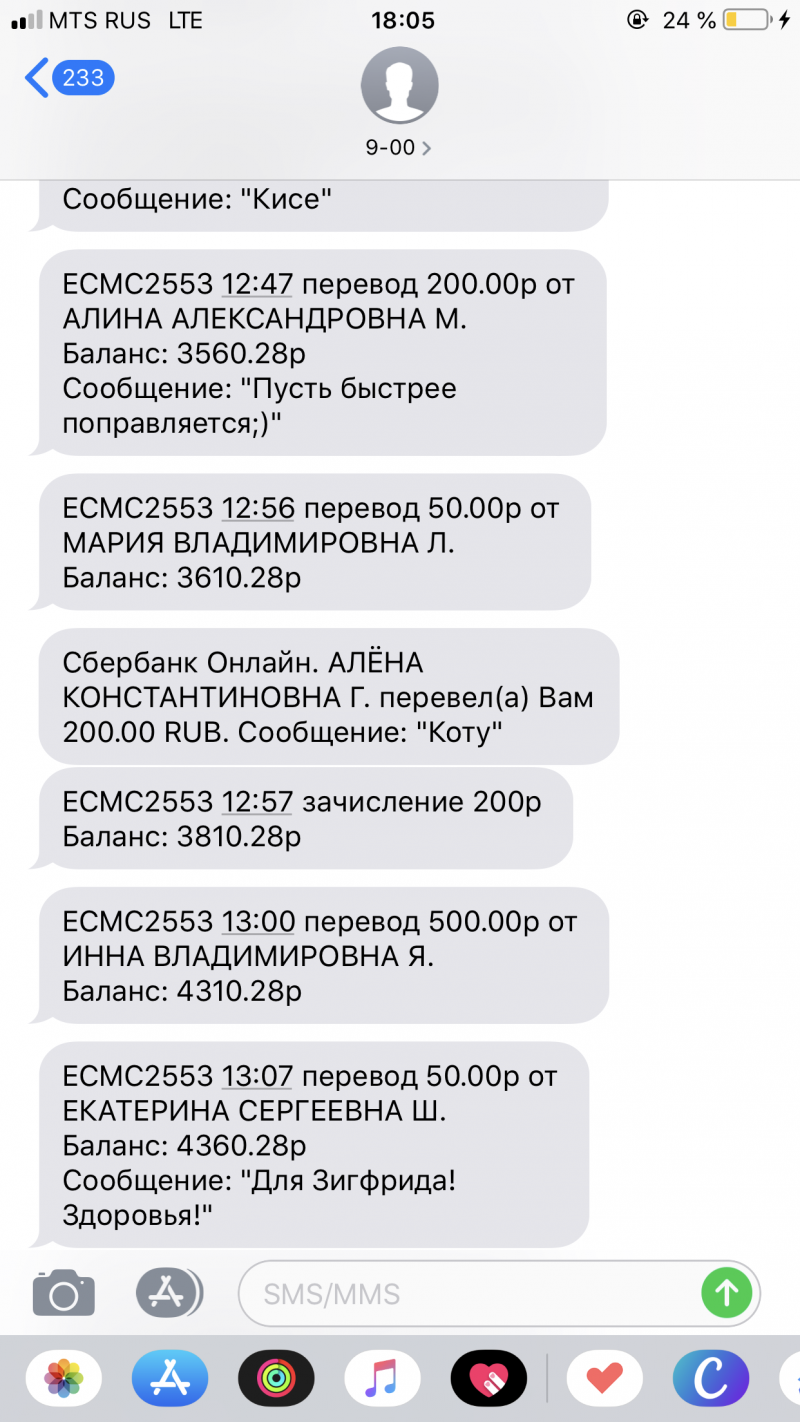Go back to the messages list
This screenshot has height=1422, width=800.
69,77
